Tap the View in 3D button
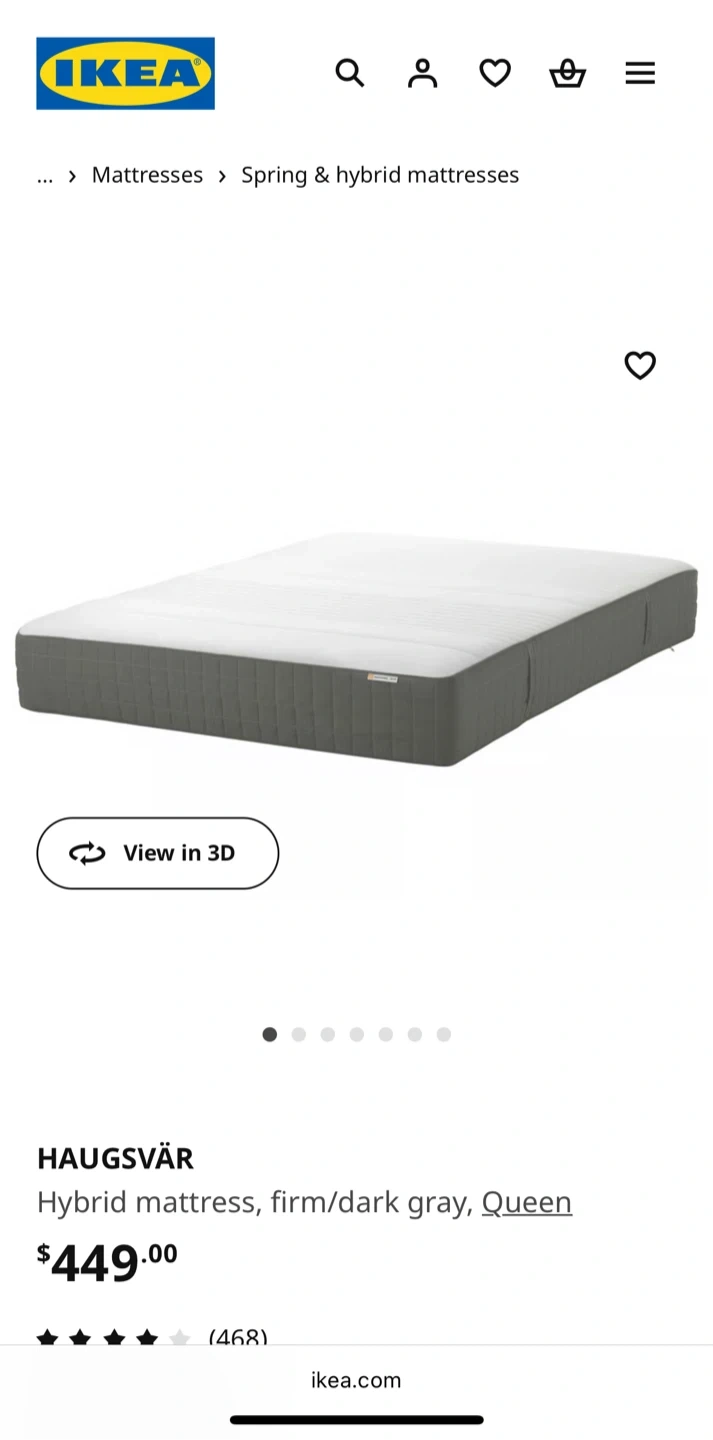The height and width of the screenshot is (1440, 713). [x=158, y=853]
